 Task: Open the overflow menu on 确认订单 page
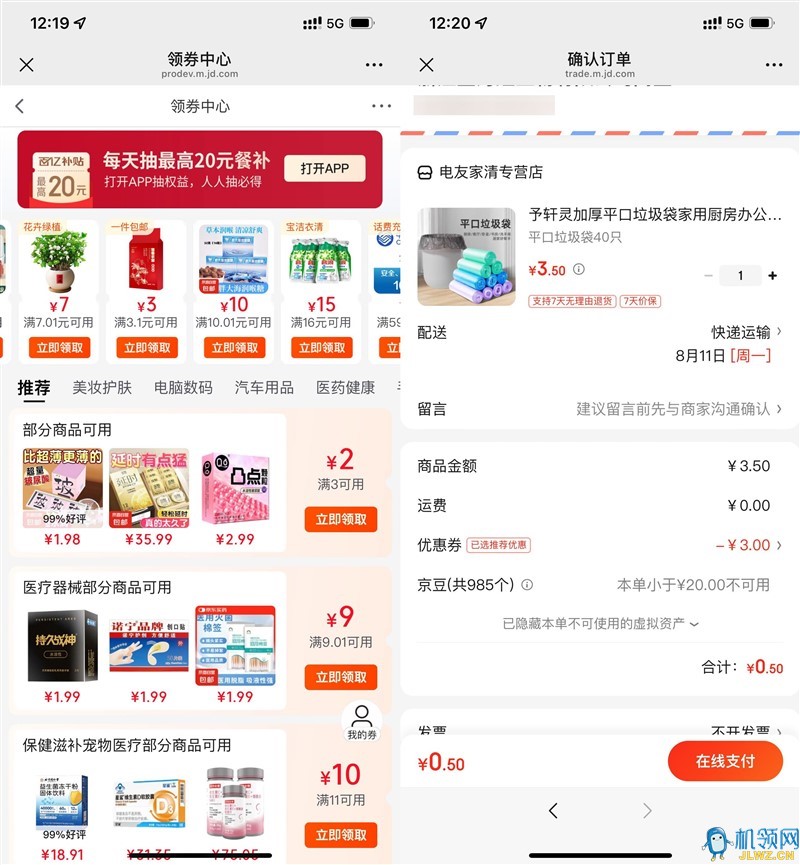point(773,65)
